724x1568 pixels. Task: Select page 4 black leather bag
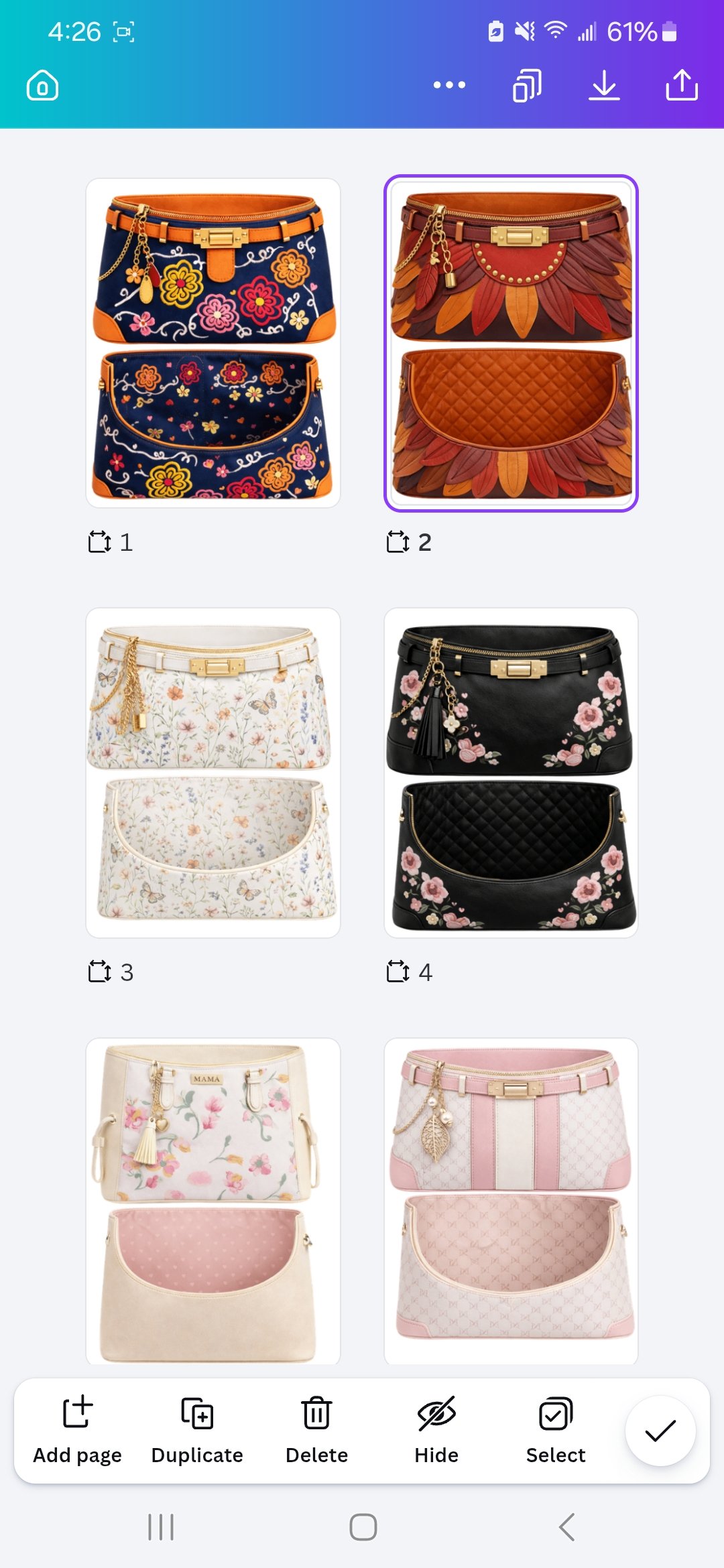click(511, 773)
